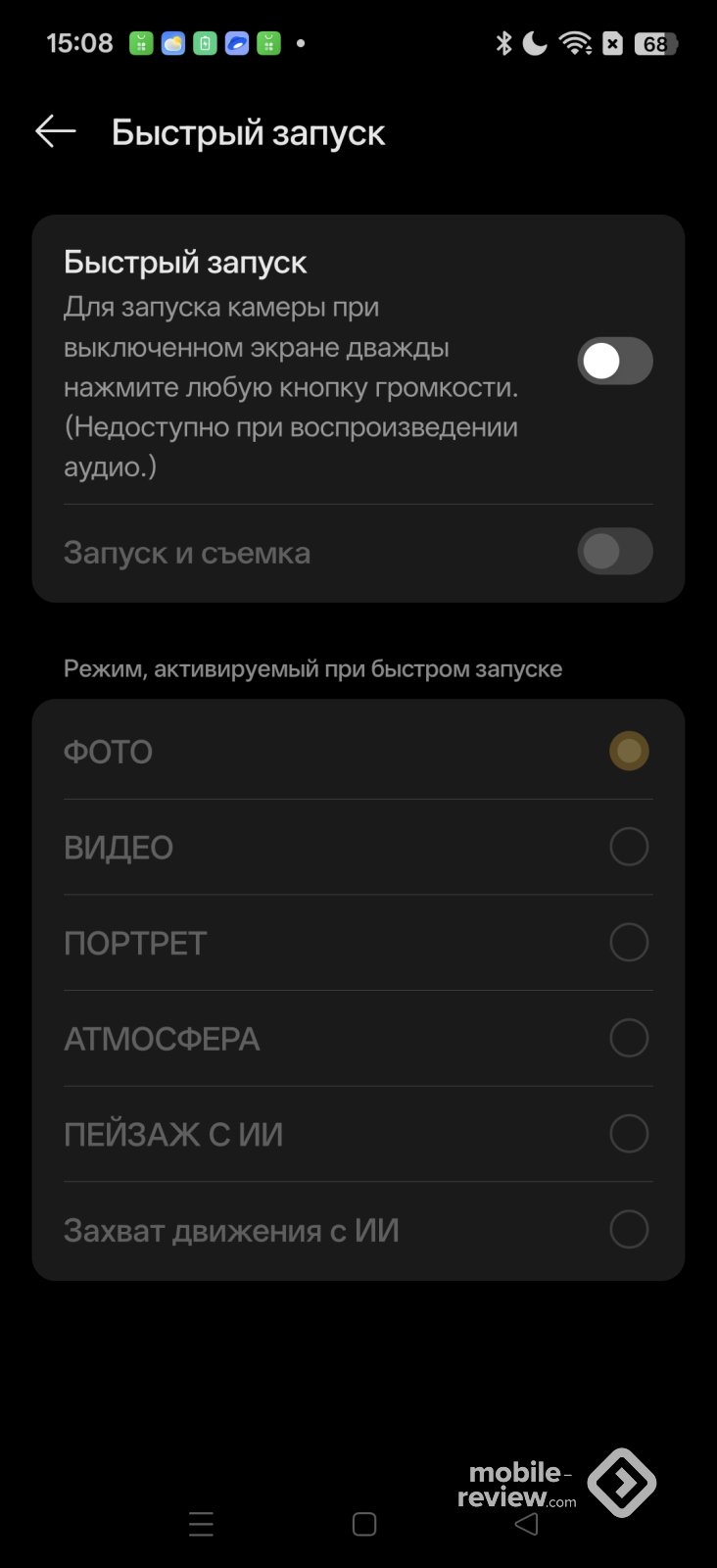Image resolution: width=717 pixels, height=1568 pixels.
Task: Choose ВИДЕО as the quick launch mode
Action: click(628, 847)
